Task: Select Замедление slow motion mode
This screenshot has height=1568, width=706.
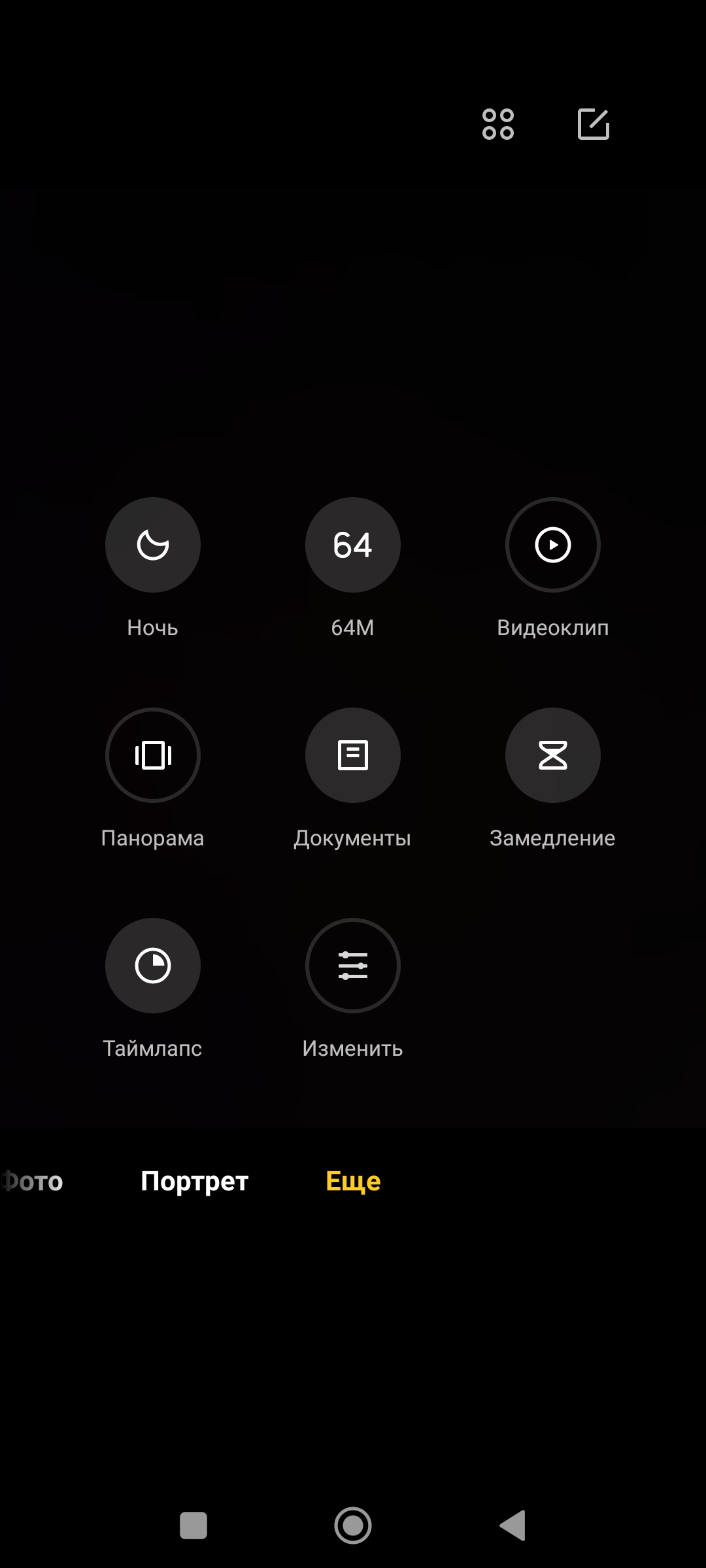Action: point(553,755)
